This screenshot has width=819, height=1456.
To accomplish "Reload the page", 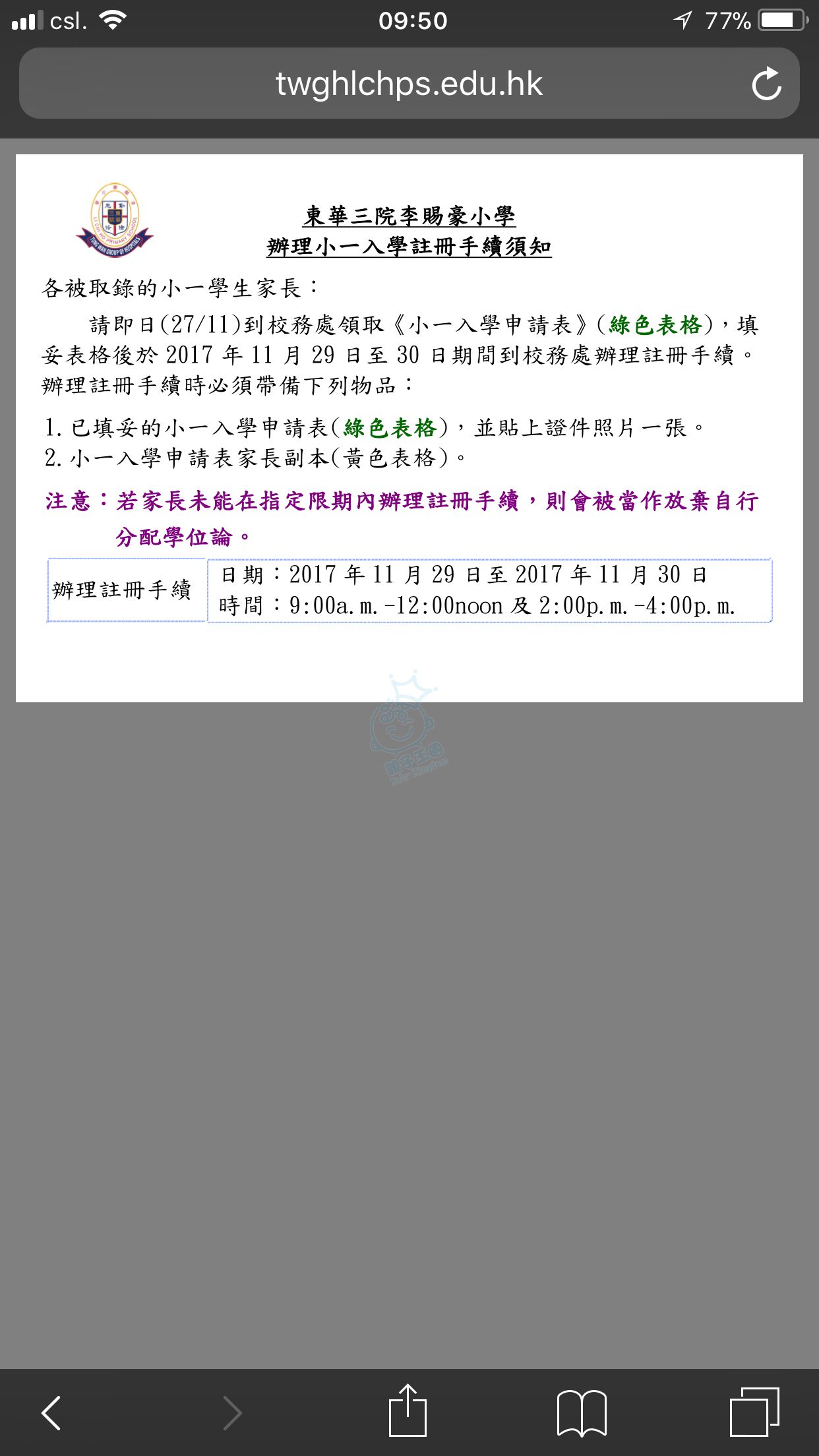I will (x=766, y=84).
